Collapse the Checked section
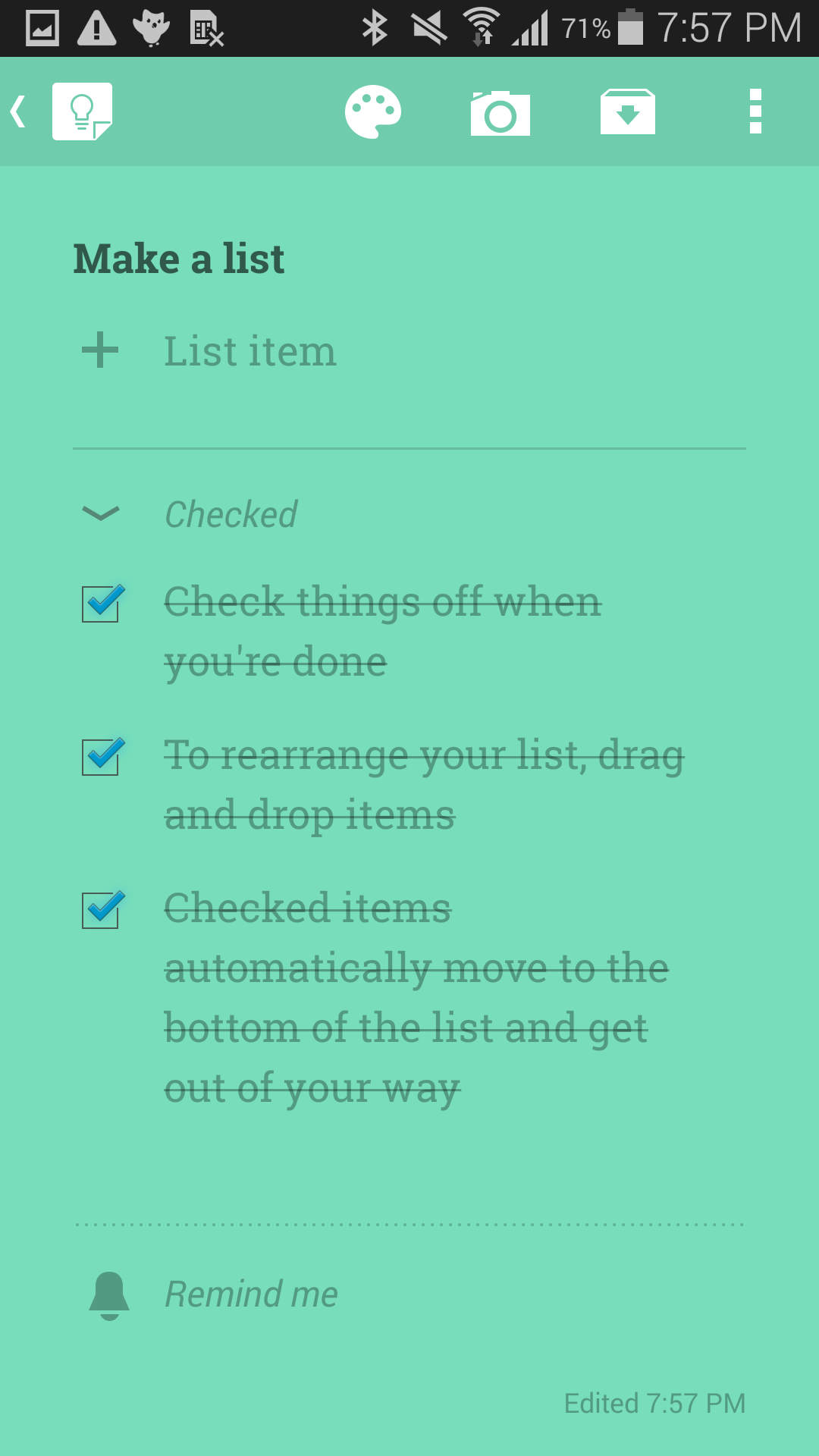 coord(101,514)
